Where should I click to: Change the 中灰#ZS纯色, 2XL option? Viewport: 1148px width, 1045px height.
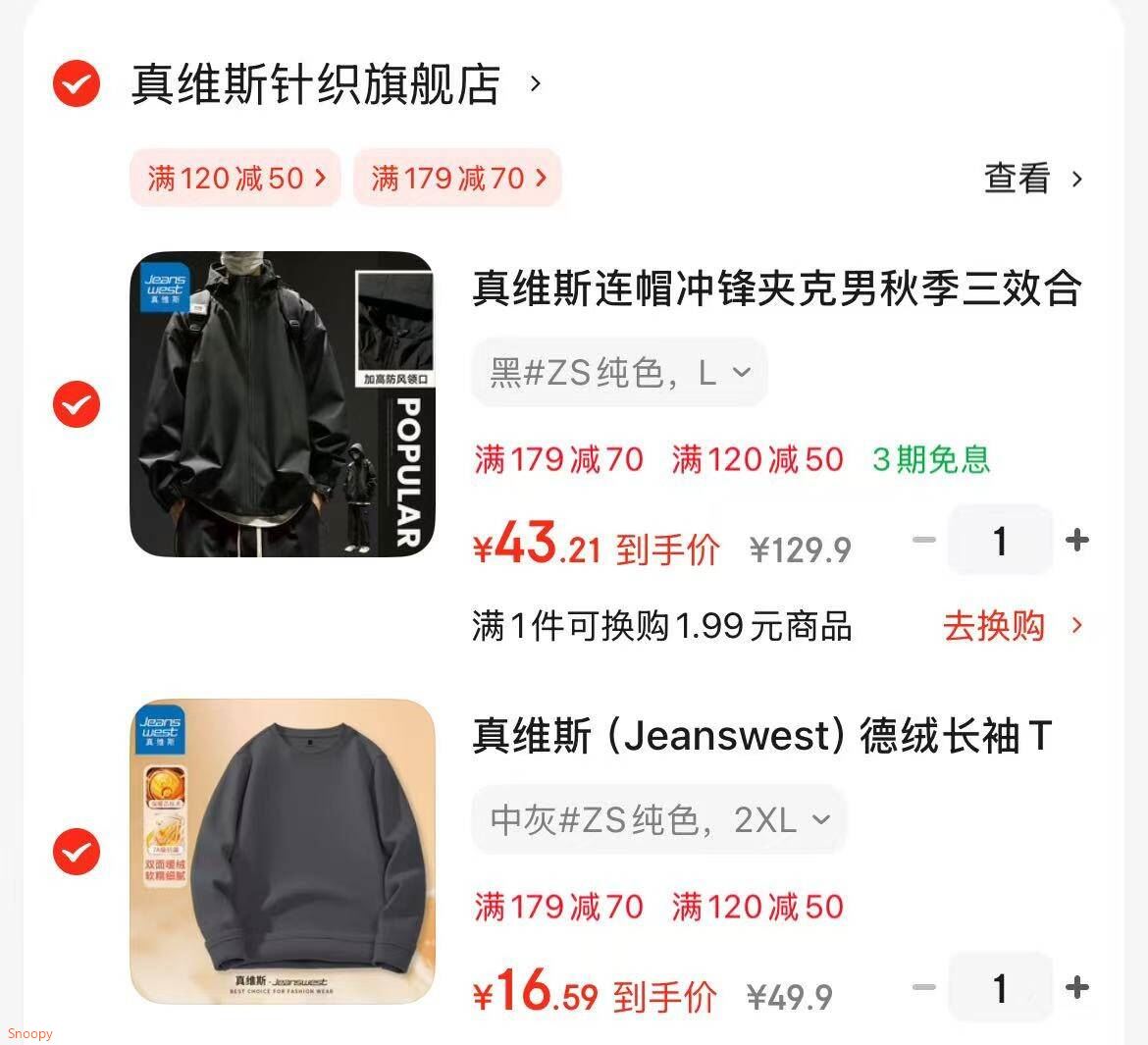[x=659, y=819]
